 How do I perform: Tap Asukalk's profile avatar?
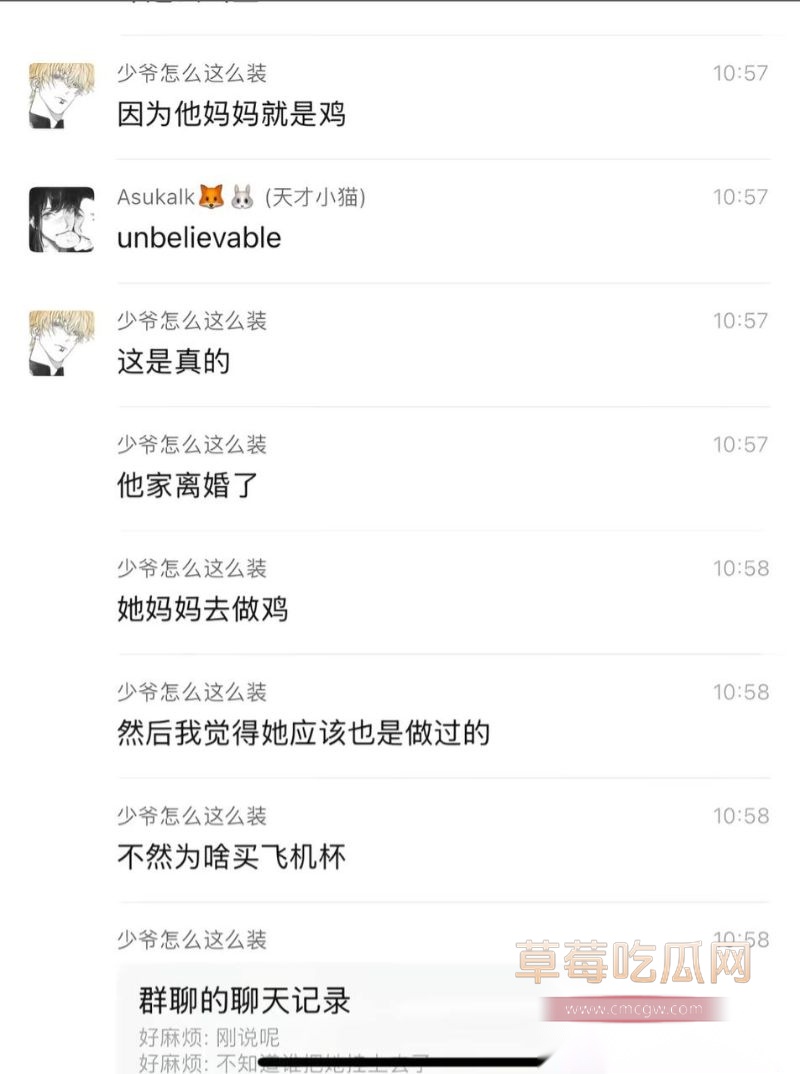pyautogui.click(x=61, y=219)
